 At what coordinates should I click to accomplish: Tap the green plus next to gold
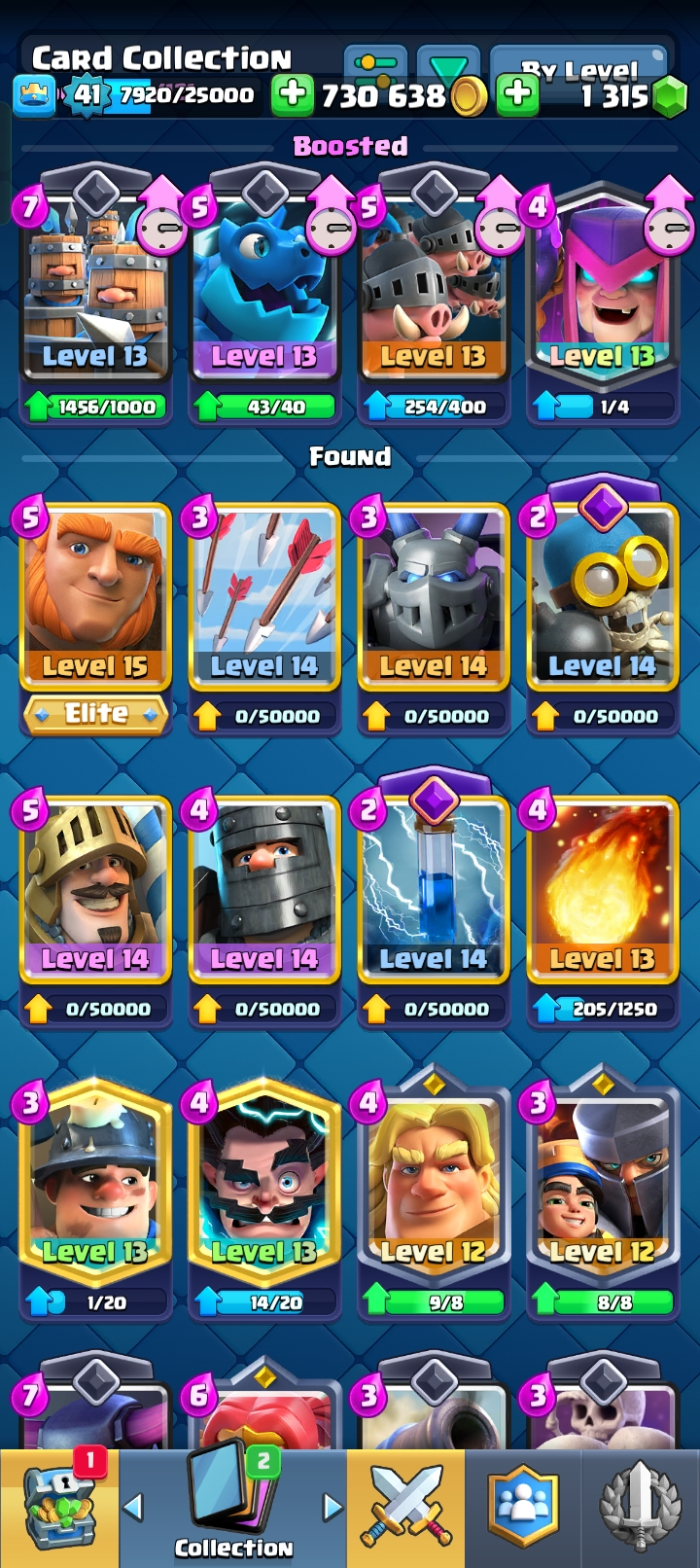pyautogui.click(x=292, y=94)
